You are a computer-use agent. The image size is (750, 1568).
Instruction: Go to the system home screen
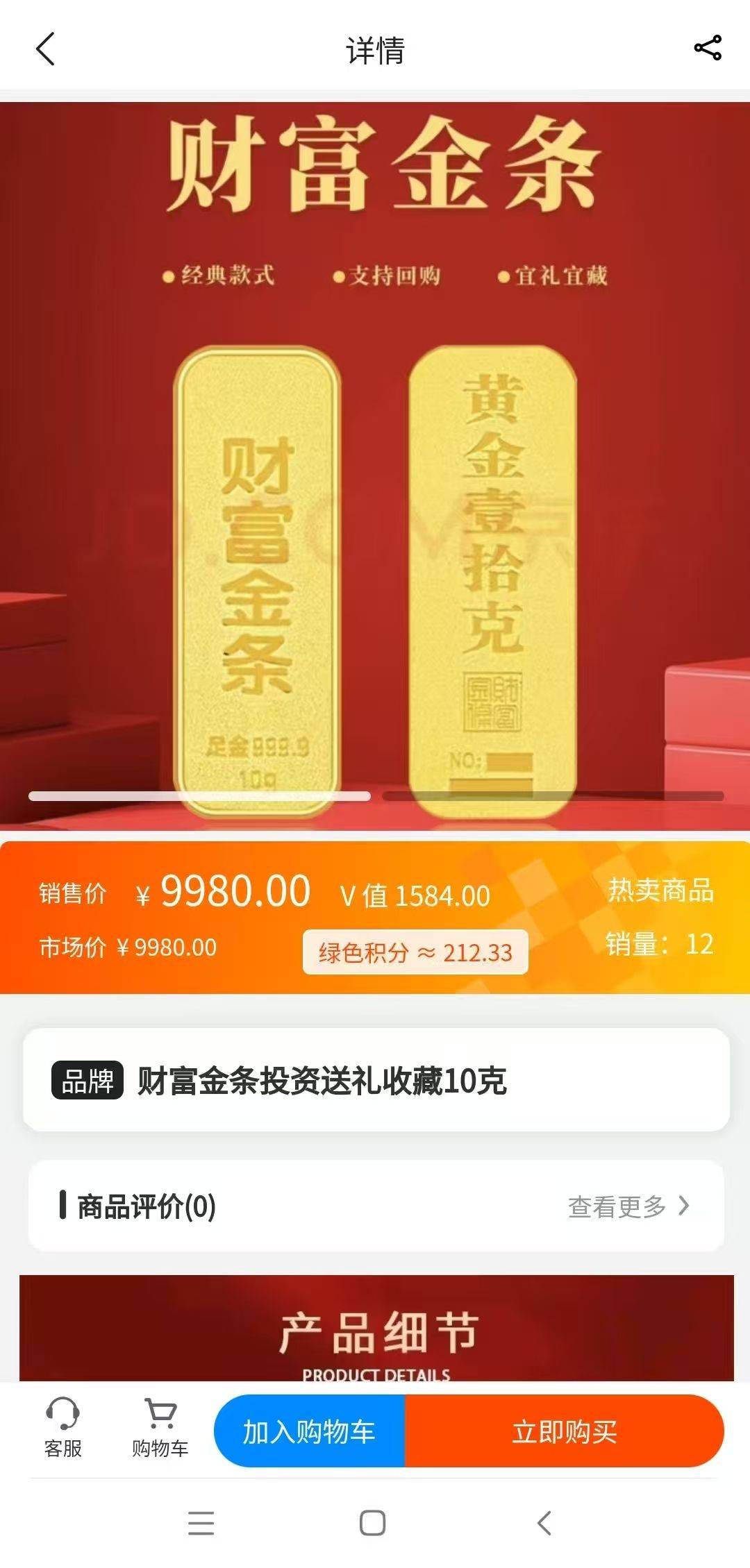click(x=373, y=1523)
